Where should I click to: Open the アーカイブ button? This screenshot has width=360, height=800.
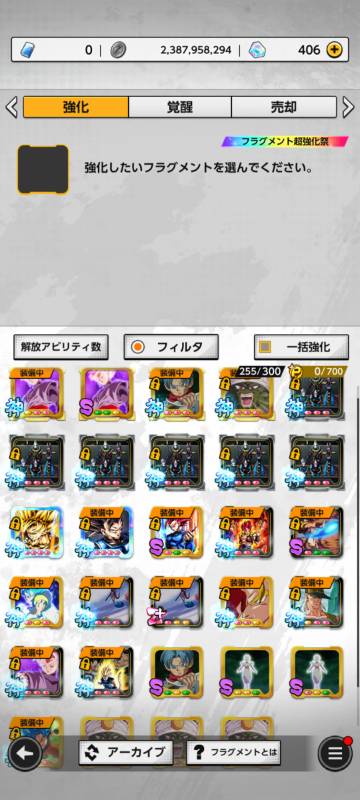(125, 752)
